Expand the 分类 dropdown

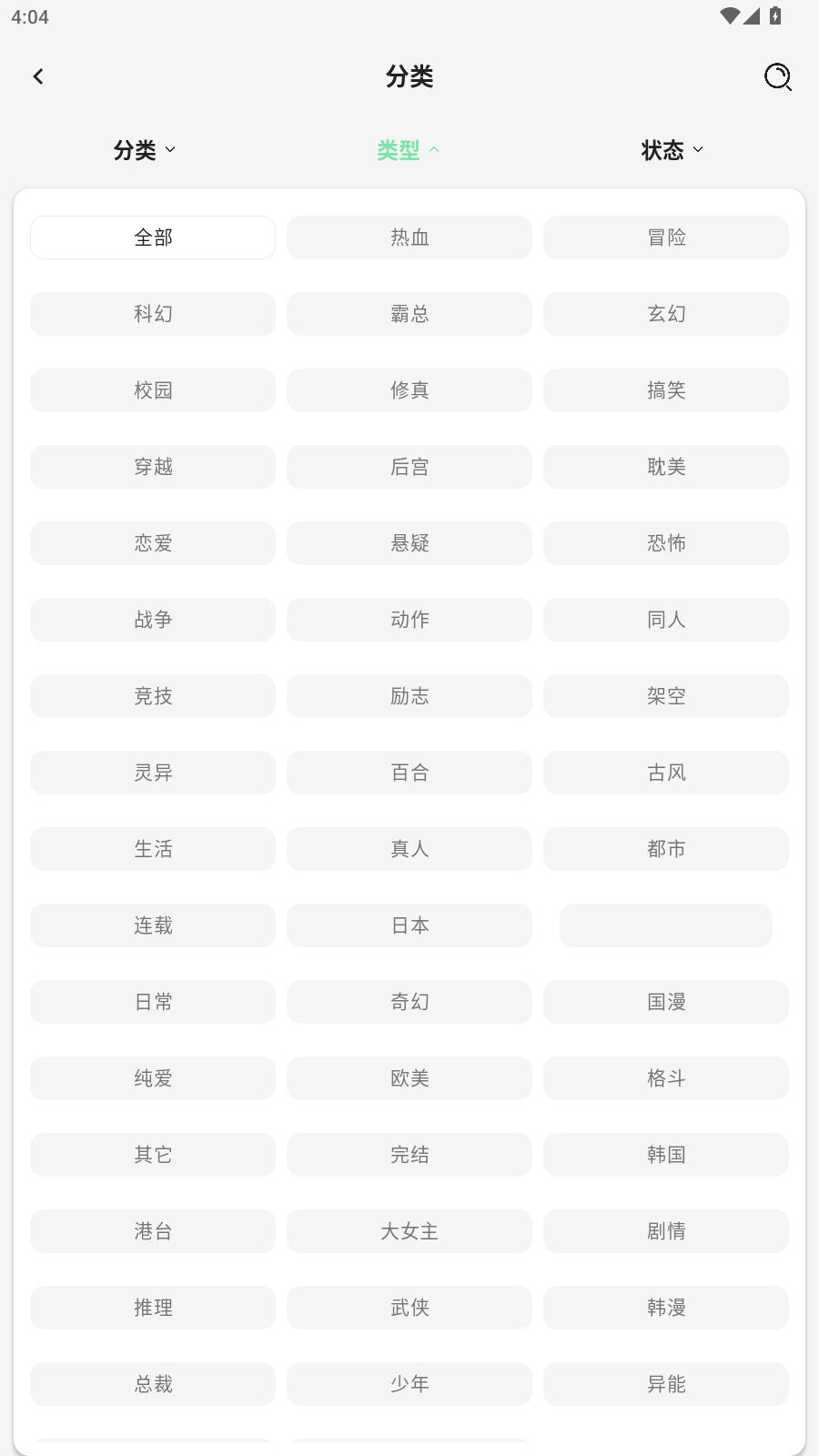coord(144,150)
